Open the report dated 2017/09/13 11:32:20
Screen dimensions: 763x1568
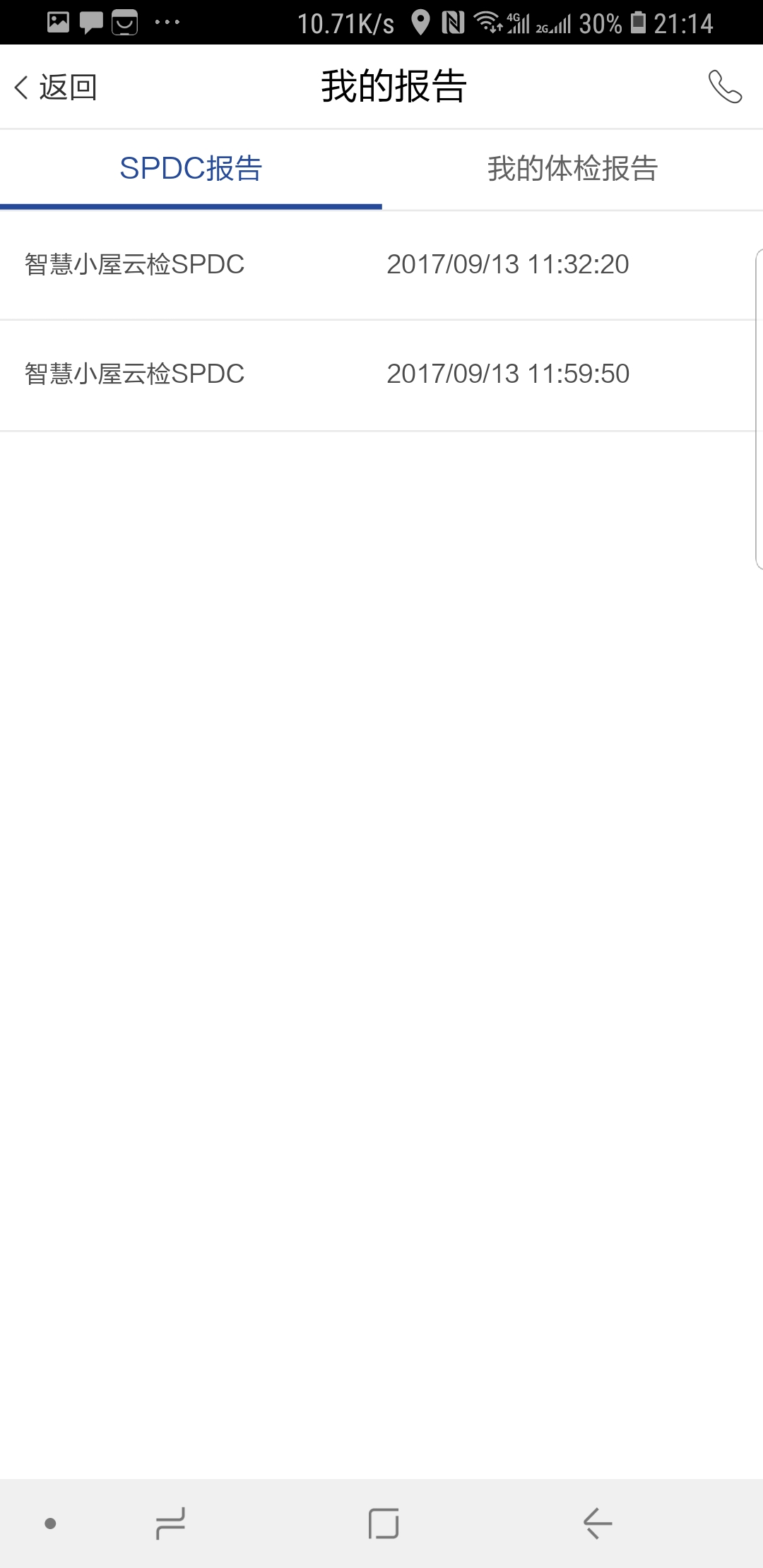[x=381, y=265]
